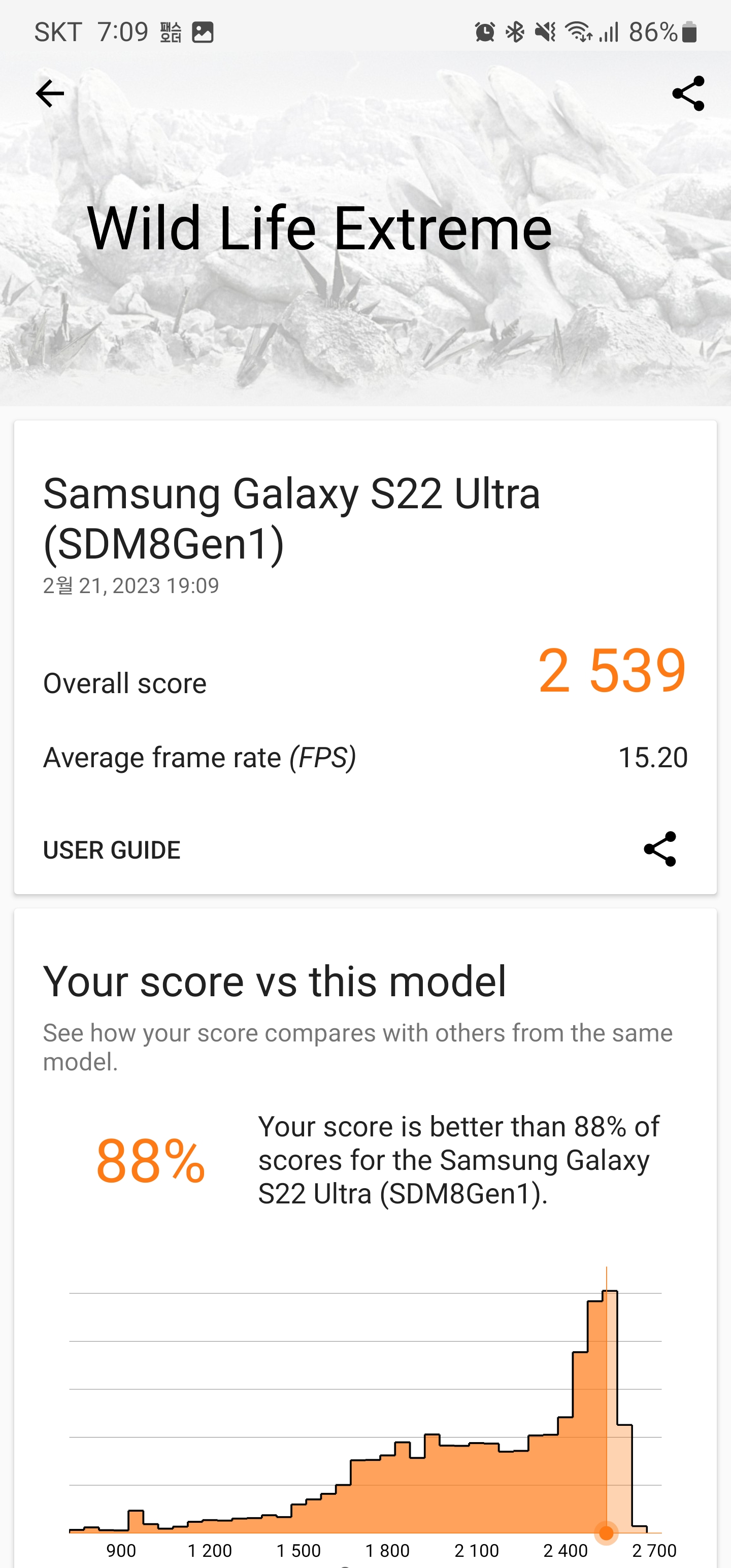Share the score from the result card
Viewport: 731px width, 1568px height.
pos(660,848)
